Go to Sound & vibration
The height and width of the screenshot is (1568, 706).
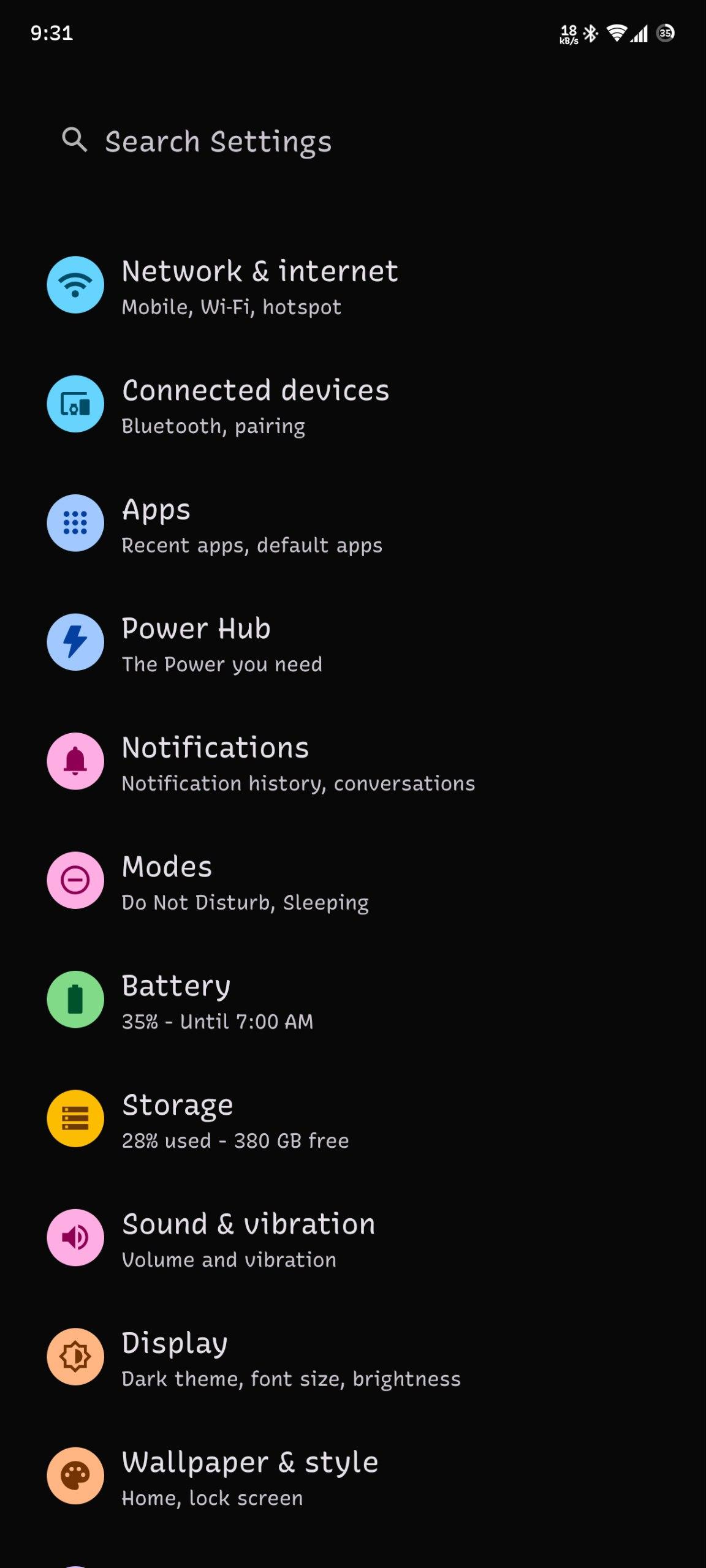[x=353, y=1238]
